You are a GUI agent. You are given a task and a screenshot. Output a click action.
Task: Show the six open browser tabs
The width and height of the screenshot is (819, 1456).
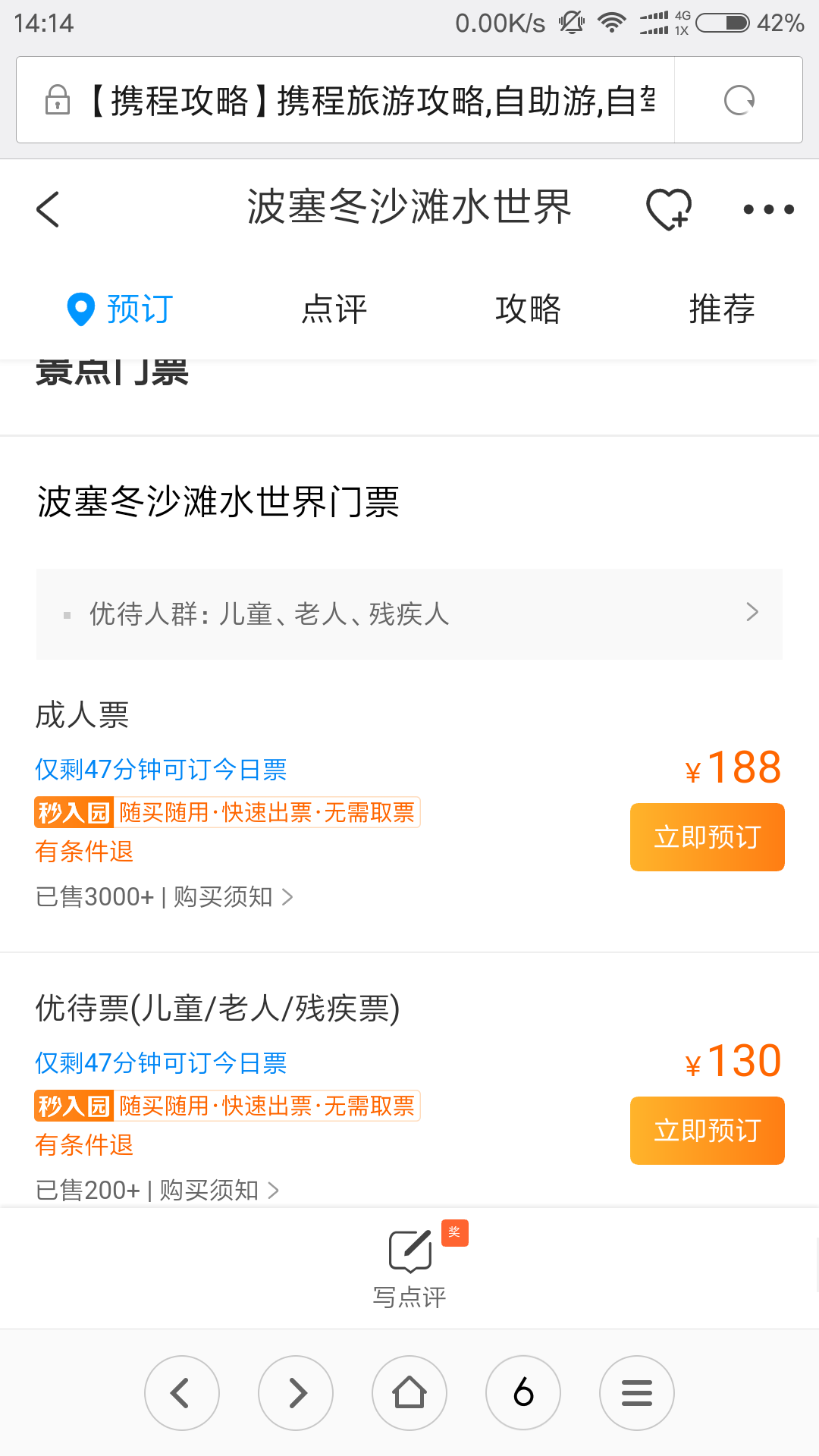pos(523,1393)
